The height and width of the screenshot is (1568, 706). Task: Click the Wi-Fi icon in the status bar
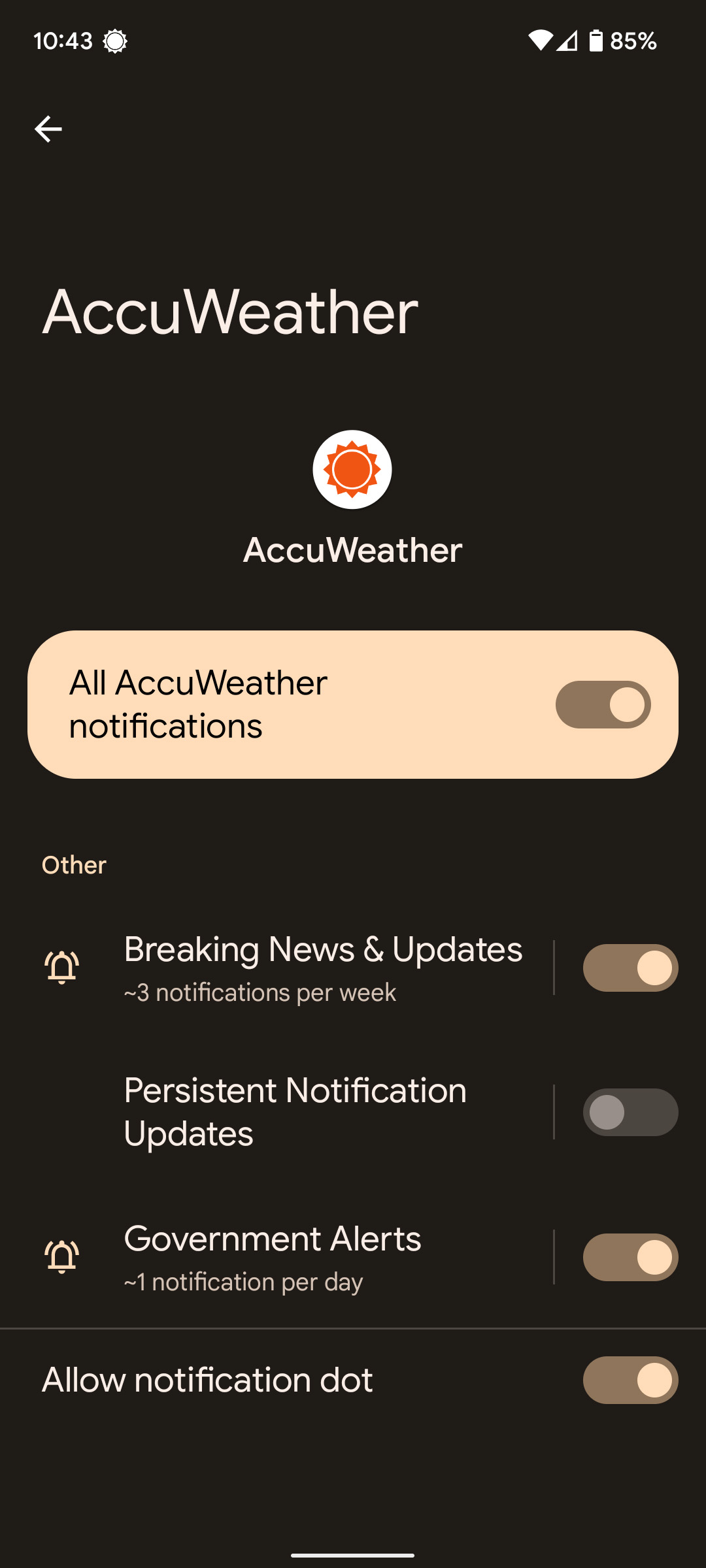540,41
